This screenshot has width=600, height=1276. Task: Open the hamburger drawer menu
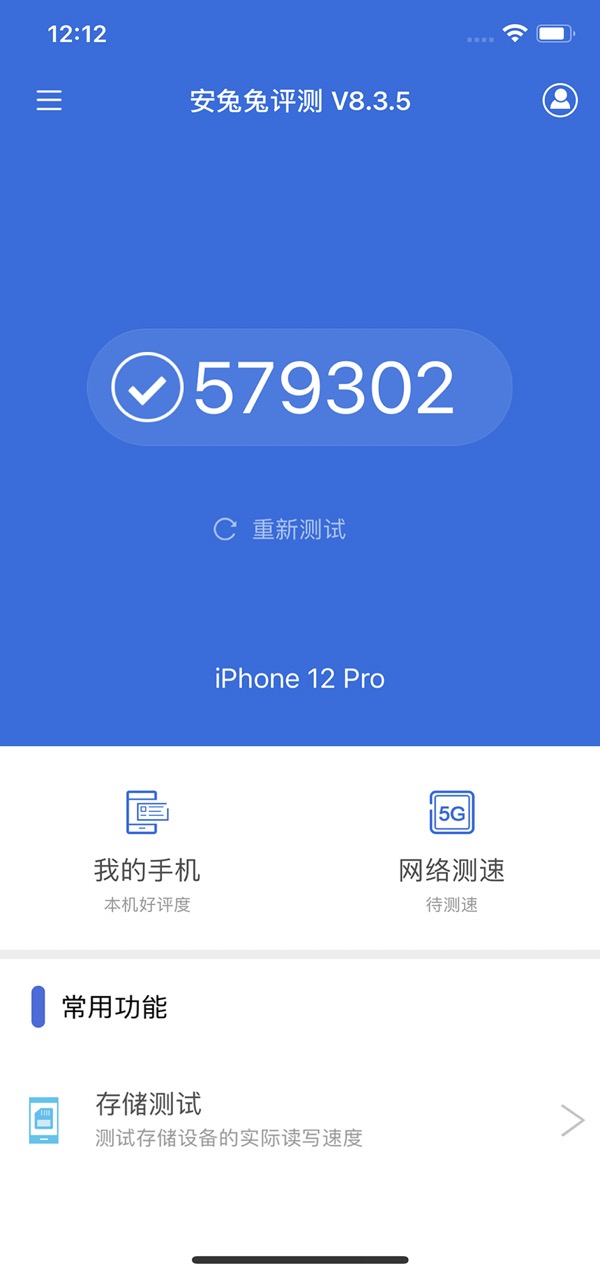[49, 100]
